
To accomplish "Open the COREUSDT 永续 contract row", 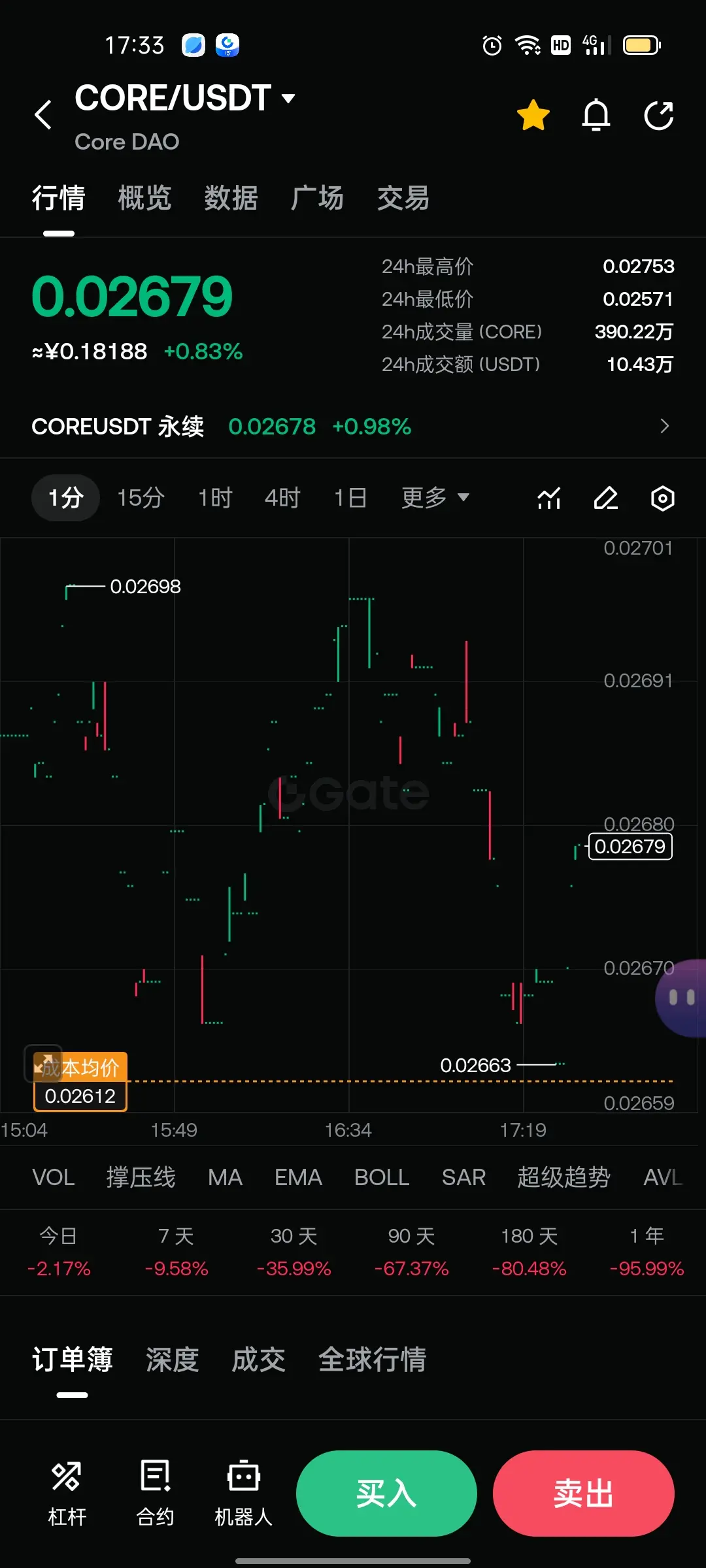I will 353,427.
